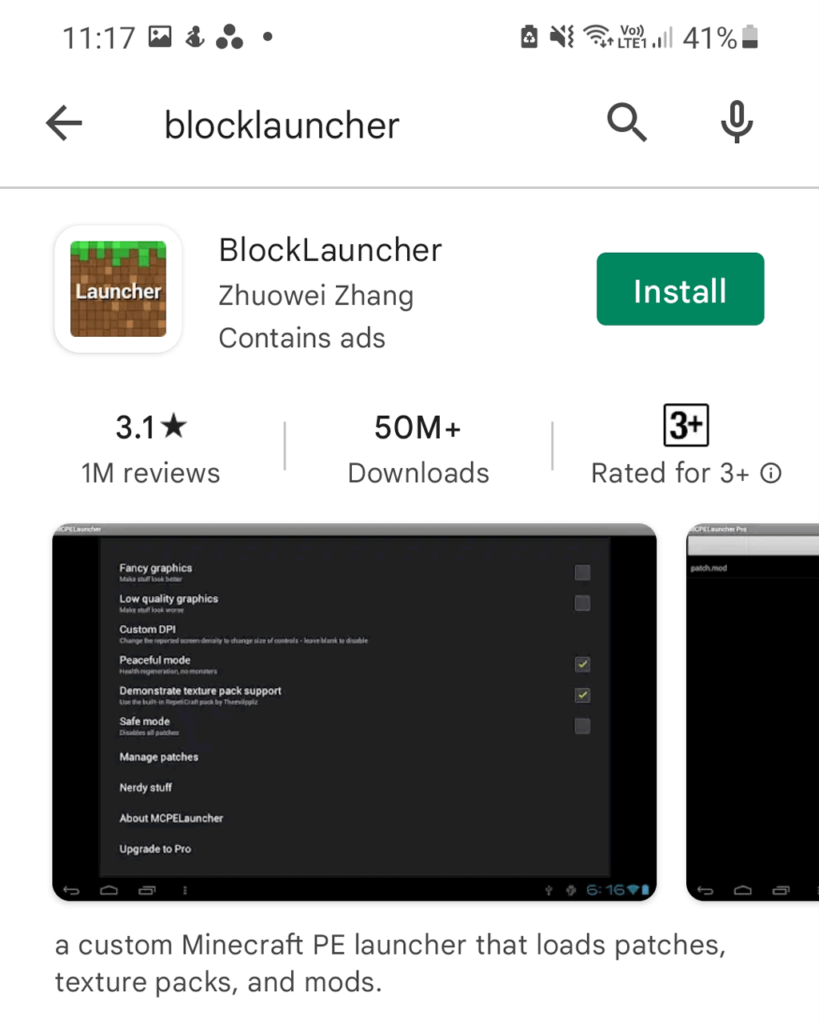Open the first settings screenshot preview
Image resolution: width=819 pixels, height=1024 pixels.
tap(354, 712)
